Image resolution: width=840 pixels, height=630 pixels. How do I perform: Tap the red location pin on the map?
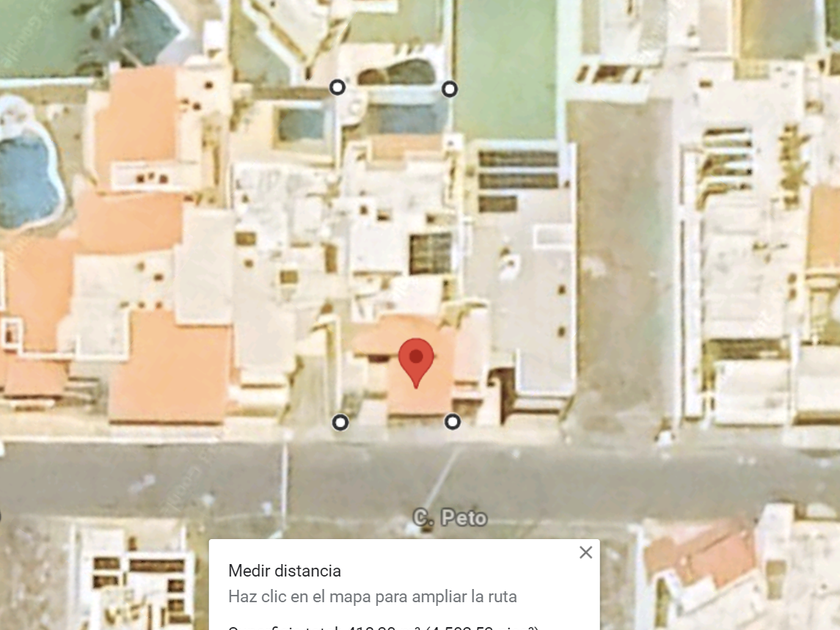click(x=416, y=359)
